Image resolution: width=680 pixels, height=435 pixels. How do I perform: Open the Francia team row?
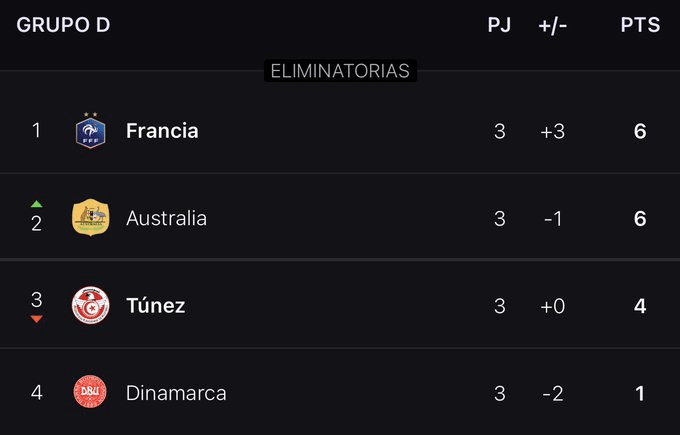162,131
